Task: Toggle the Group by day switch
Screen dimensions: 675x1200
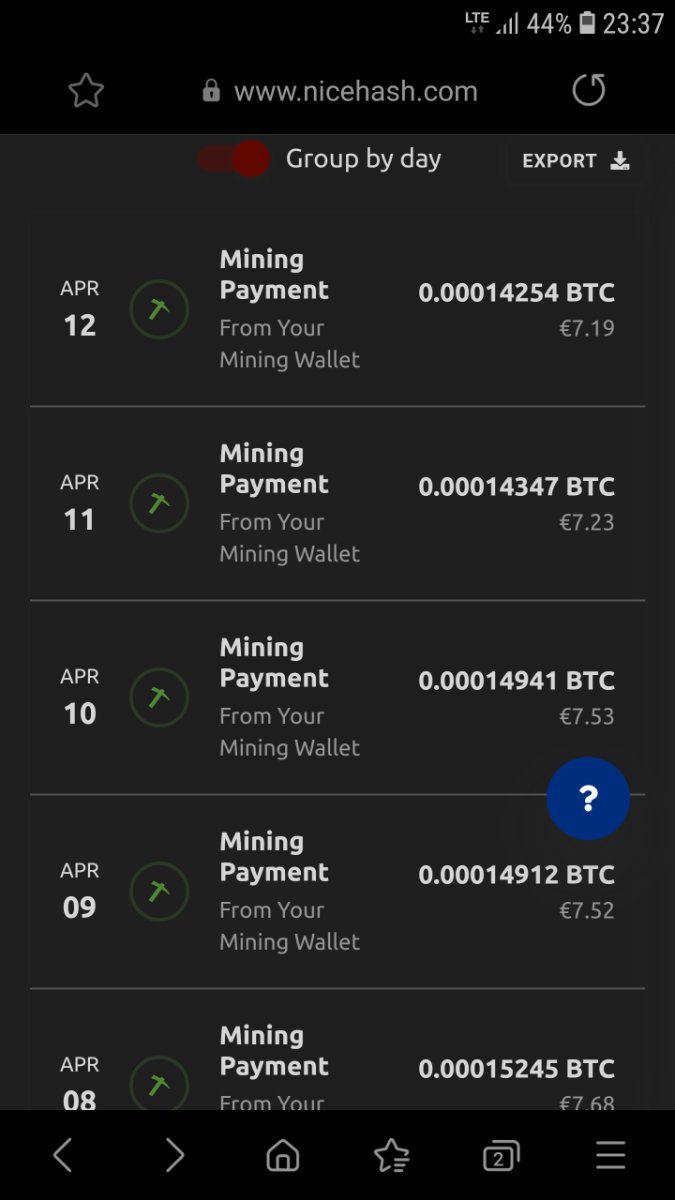Action: [233, 158]
